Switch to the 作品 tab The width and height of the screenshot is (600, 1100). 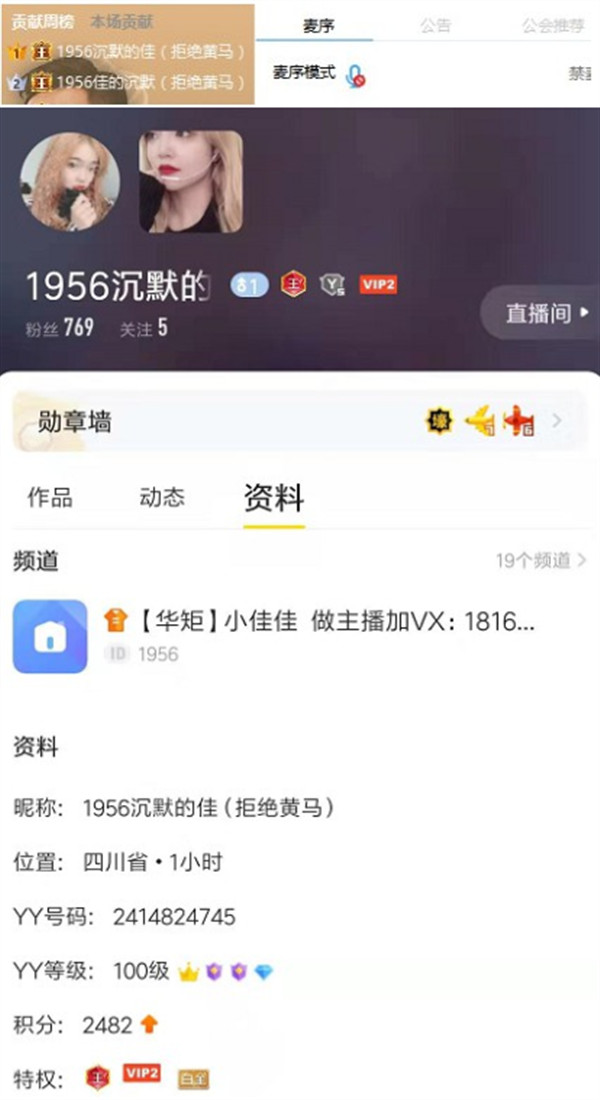pos(50,498)
